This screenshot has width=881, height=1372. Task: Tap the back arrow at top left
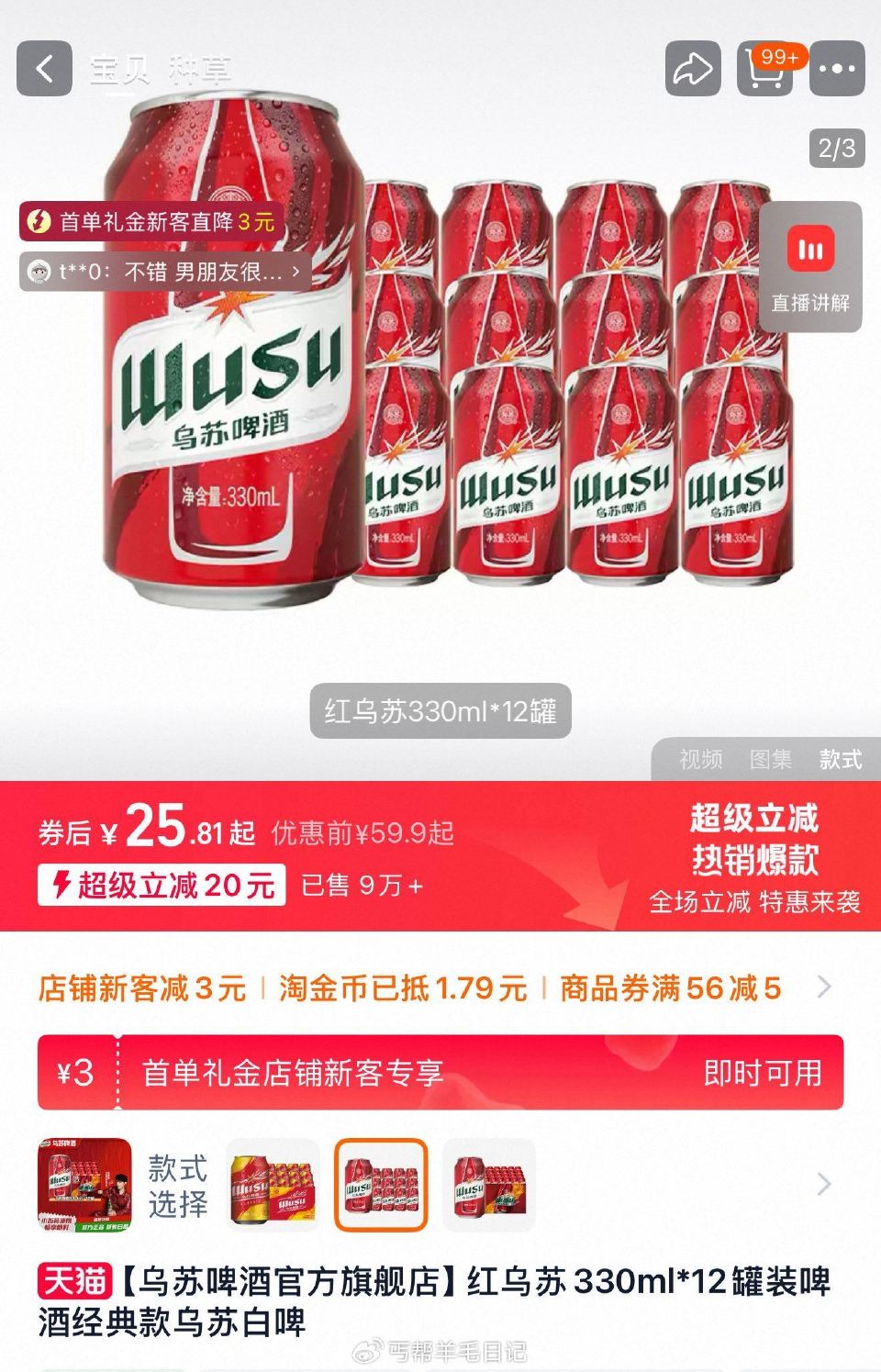(44, 69)
